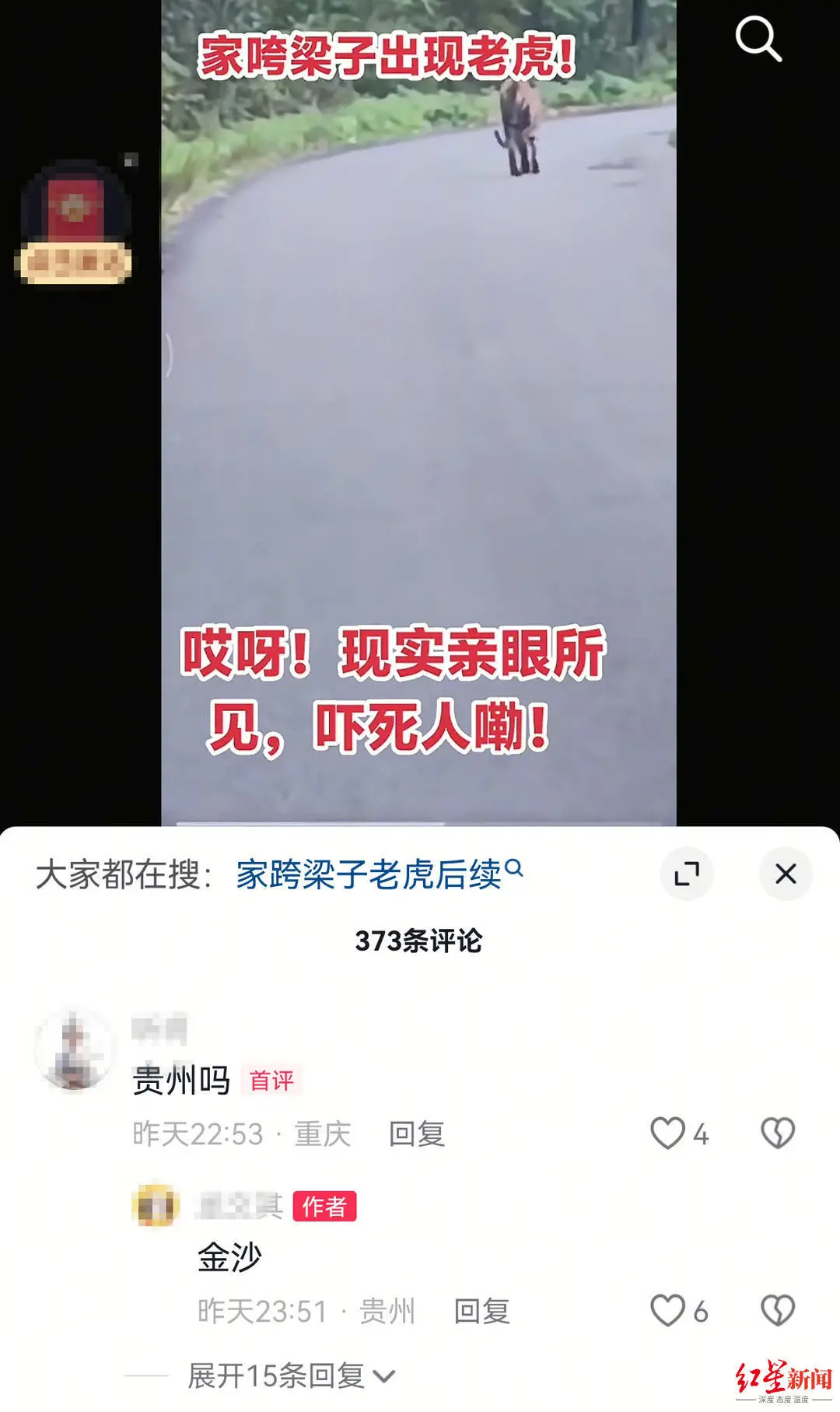Like the 贵州吗 comment
840x1412 pixels.
(668, 1133)
